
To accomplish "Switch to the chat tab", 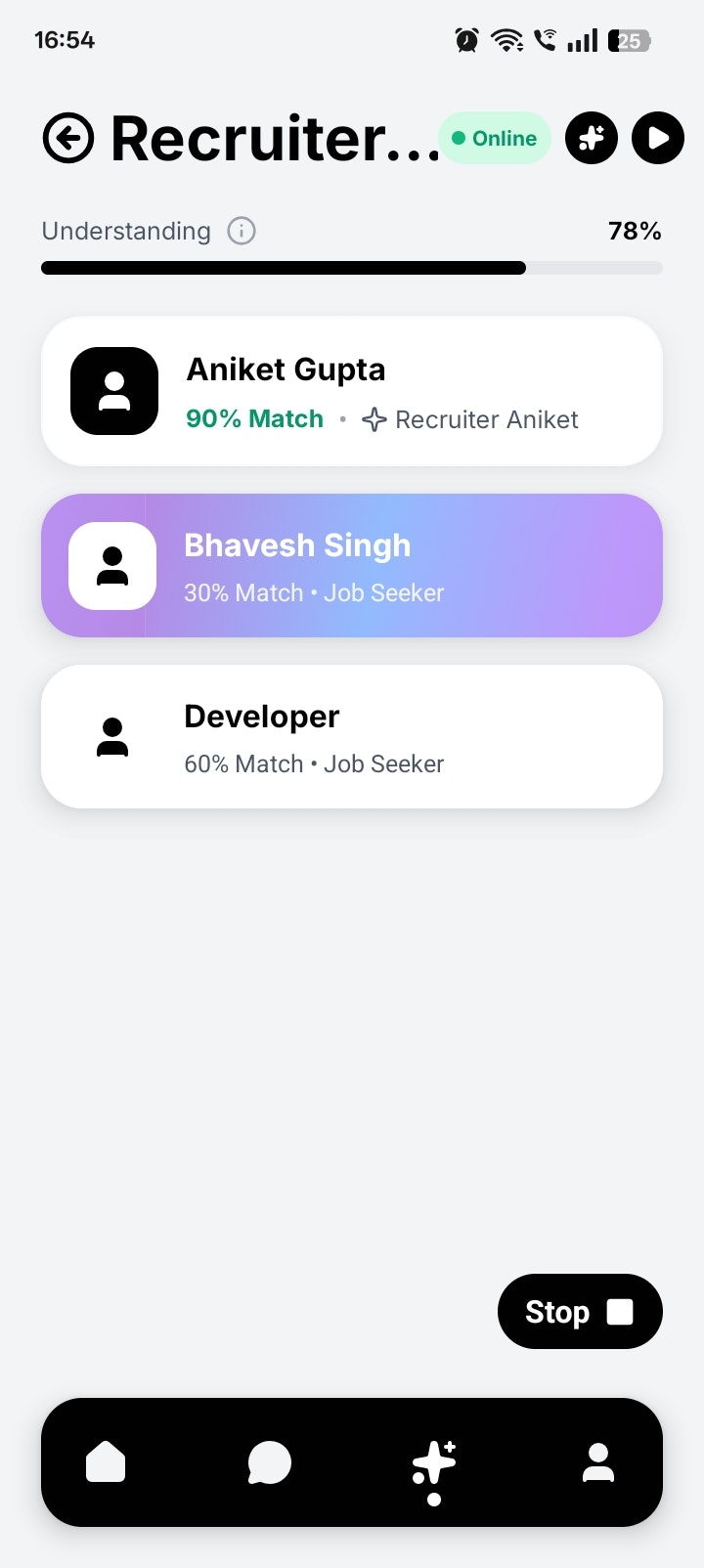I will point(270,1462).
